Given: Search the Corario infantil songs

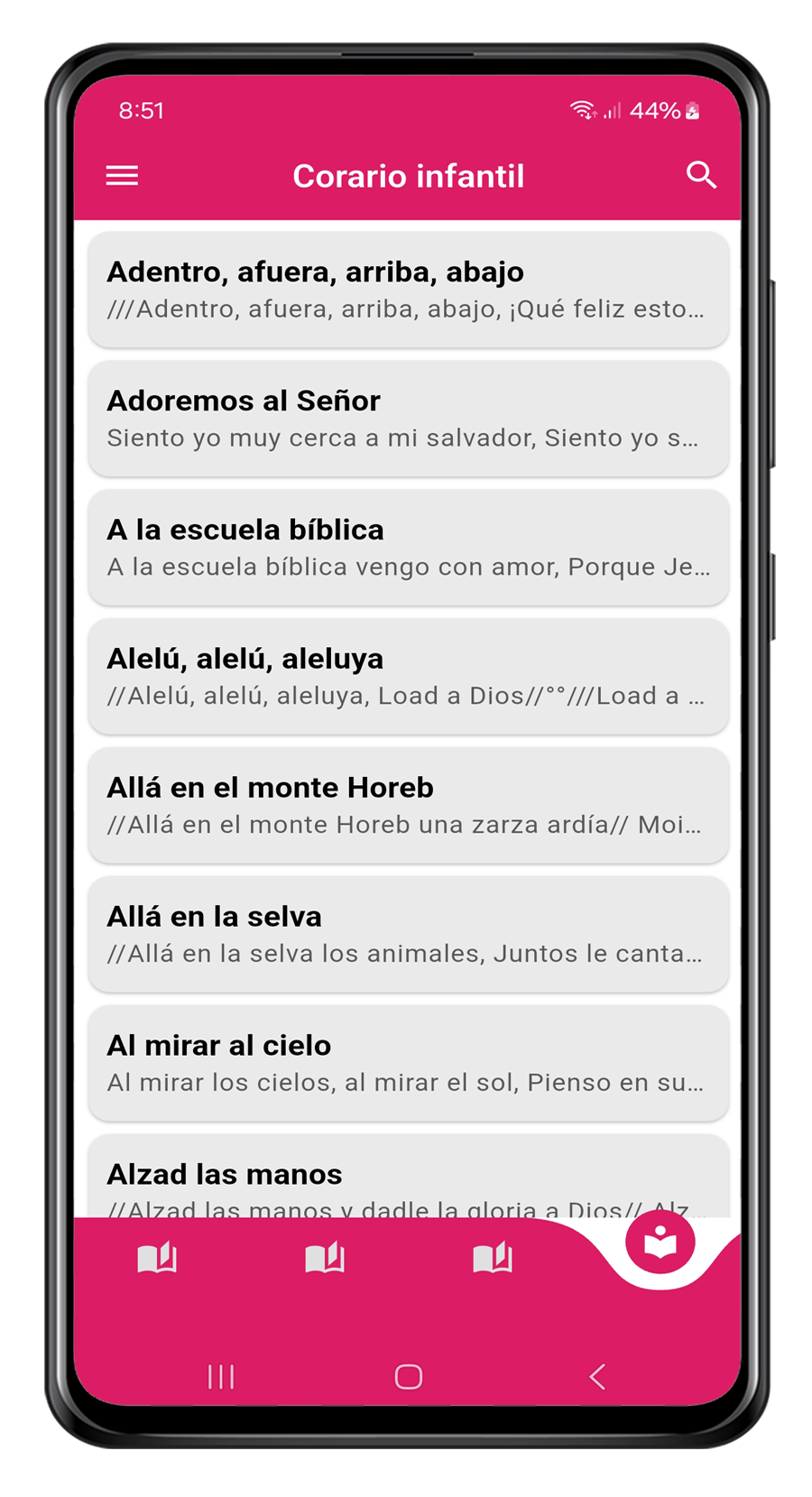Looking at the screenshot, I should click(701, 175).
